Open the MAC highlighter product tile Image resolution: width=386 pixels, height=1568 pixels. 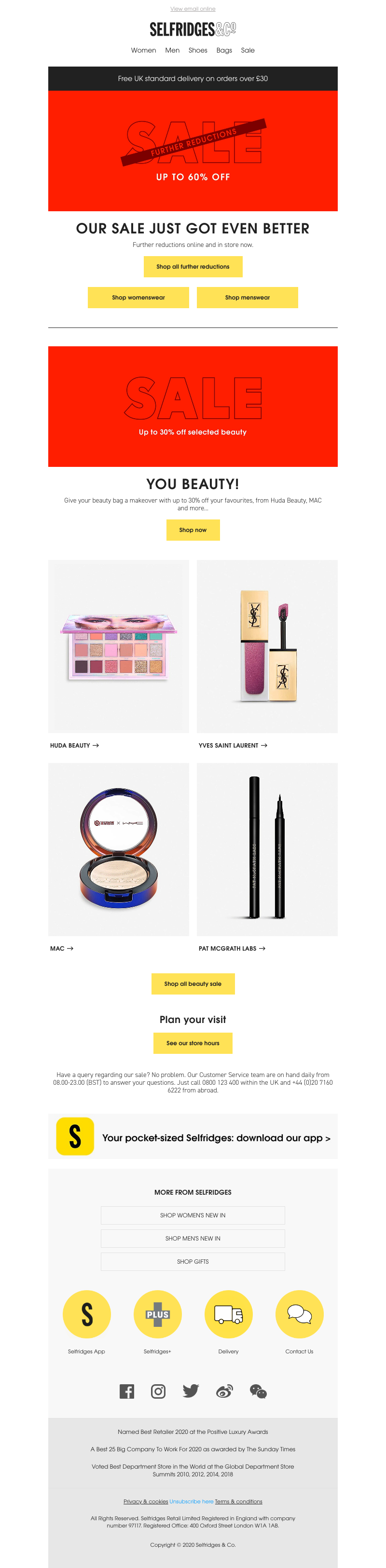coord(119,849)
